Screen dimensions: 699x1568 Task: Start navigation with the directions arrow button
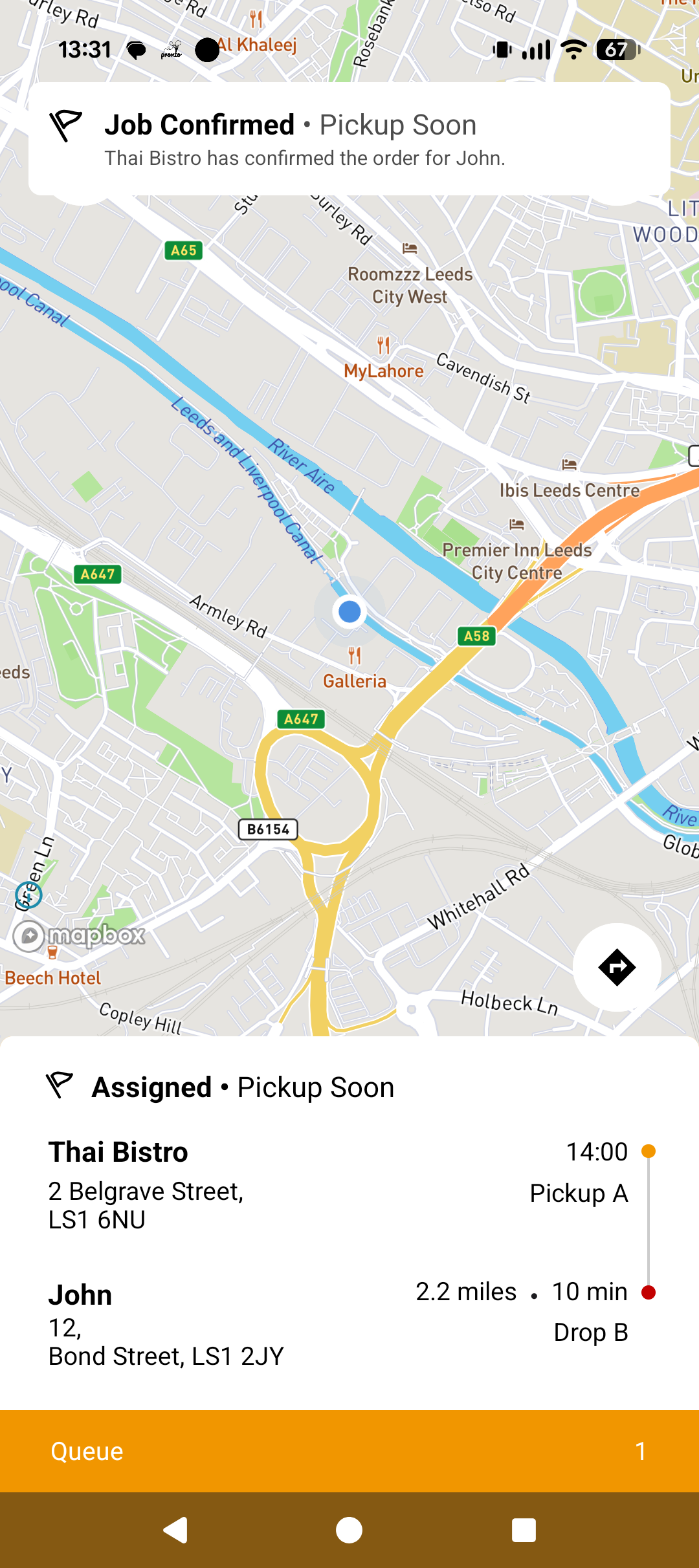(x=617, y=967)
